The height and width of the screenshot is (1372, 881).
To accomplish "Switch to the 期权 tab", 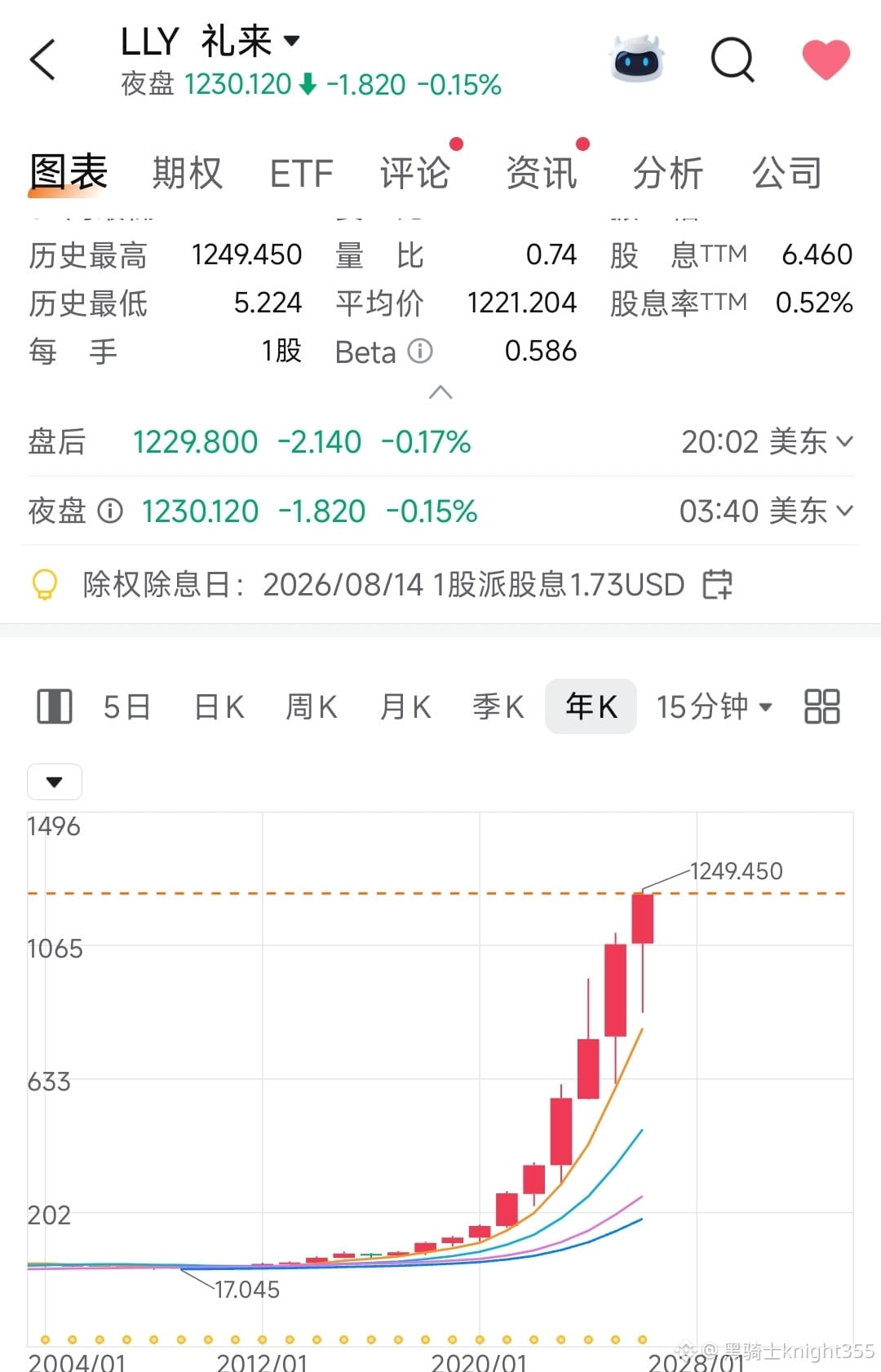I will coord(187,173).
